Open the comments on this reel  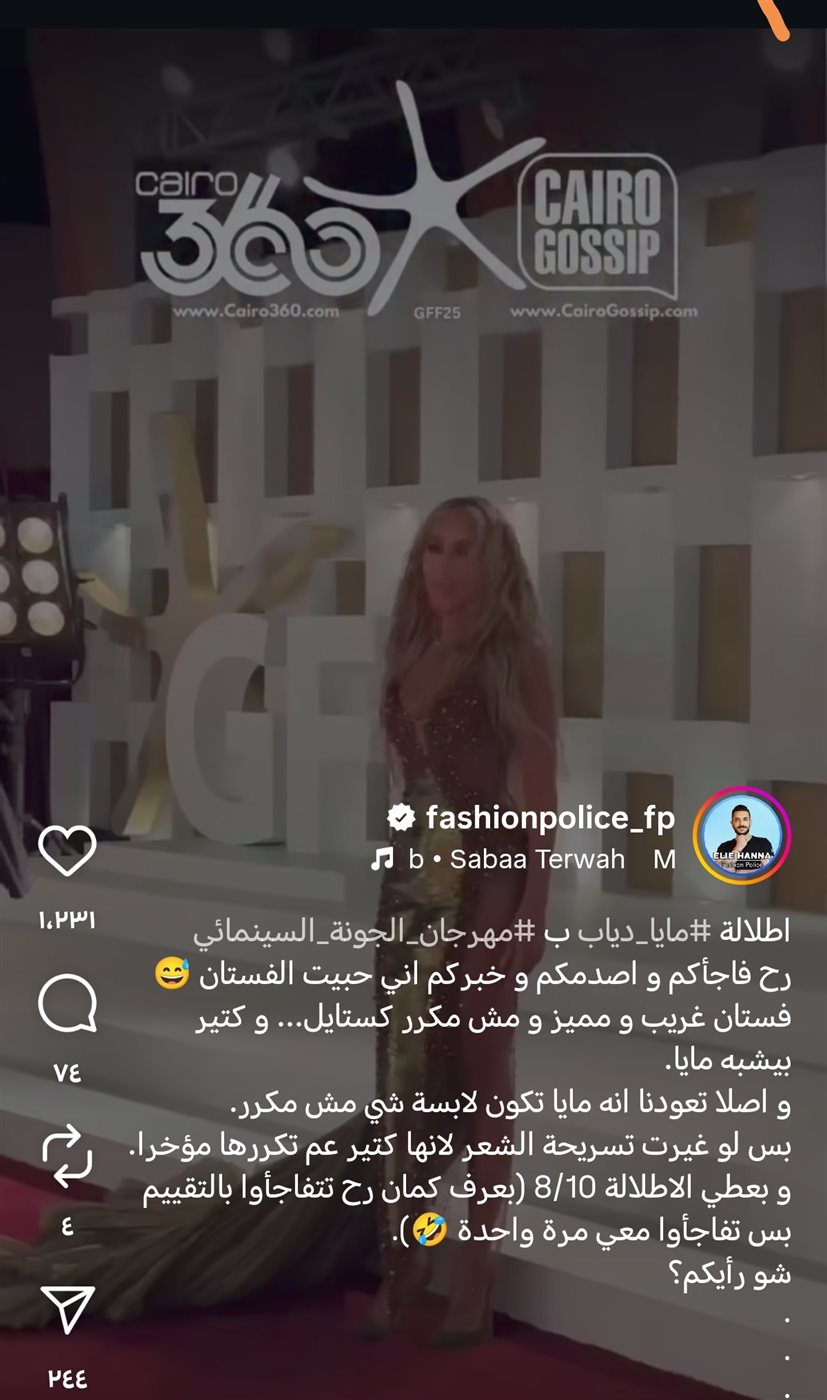(x=67, y=1004)
